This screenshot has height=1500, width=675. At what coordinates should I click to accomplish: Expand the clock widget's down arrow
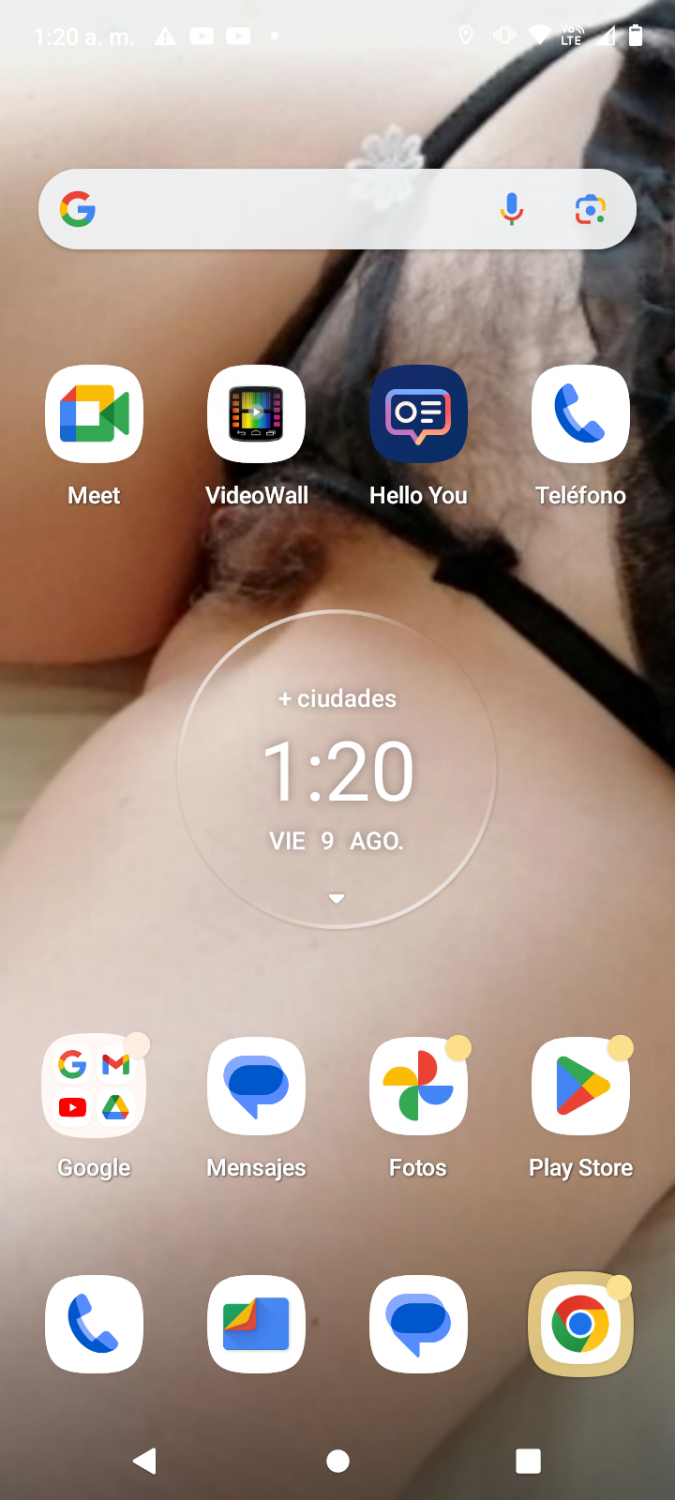click(337, 898)
